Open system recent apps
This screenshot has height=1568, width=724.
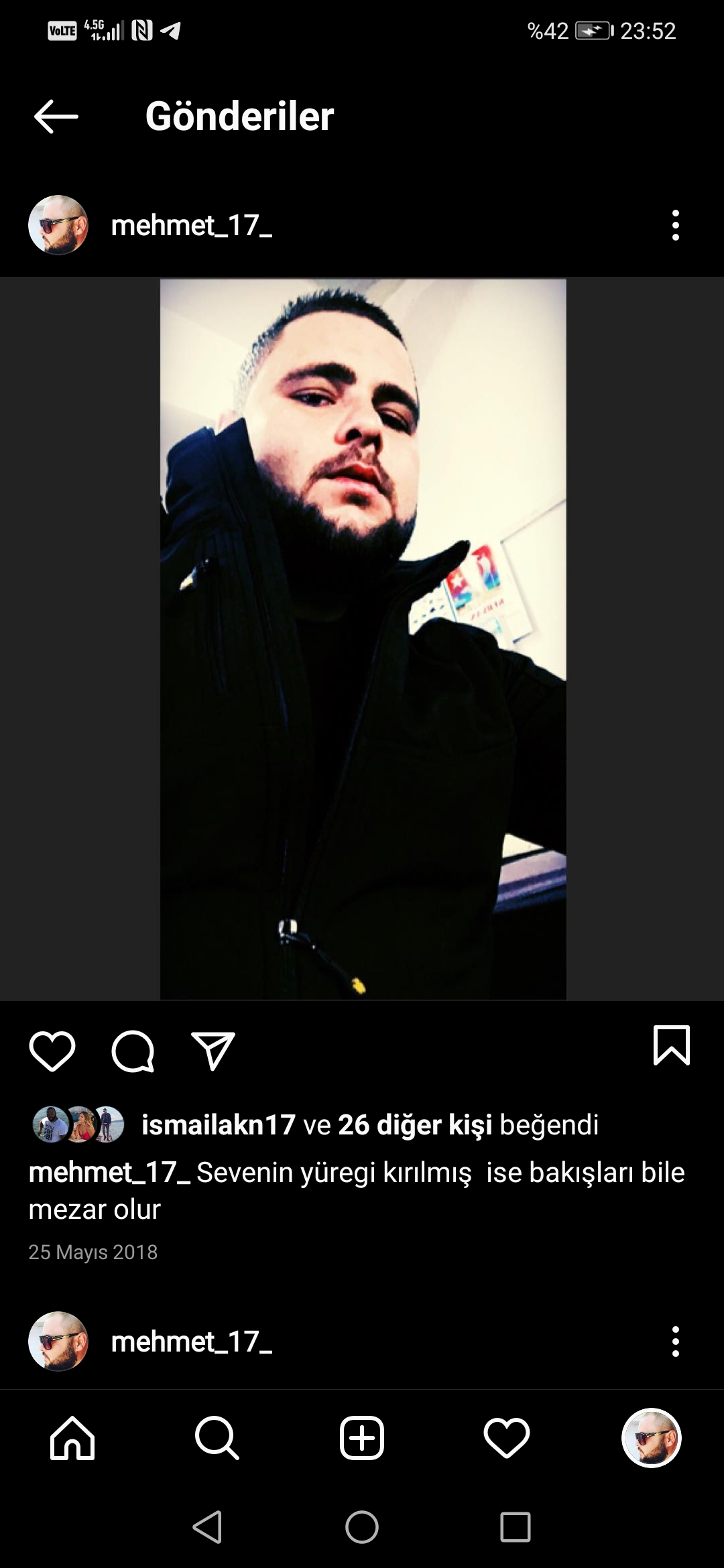click(x=515, y=1527)
